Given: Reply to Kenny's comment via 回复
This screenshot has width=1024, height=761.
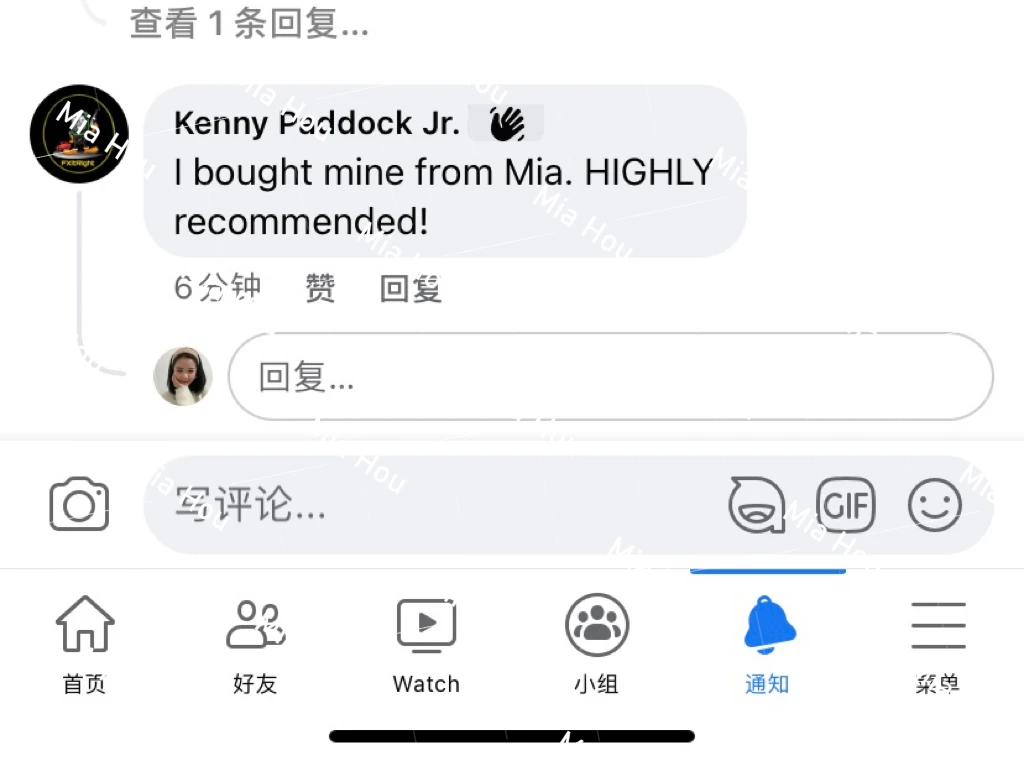Looking at the screenshot, I should click(x=410, y=289).
